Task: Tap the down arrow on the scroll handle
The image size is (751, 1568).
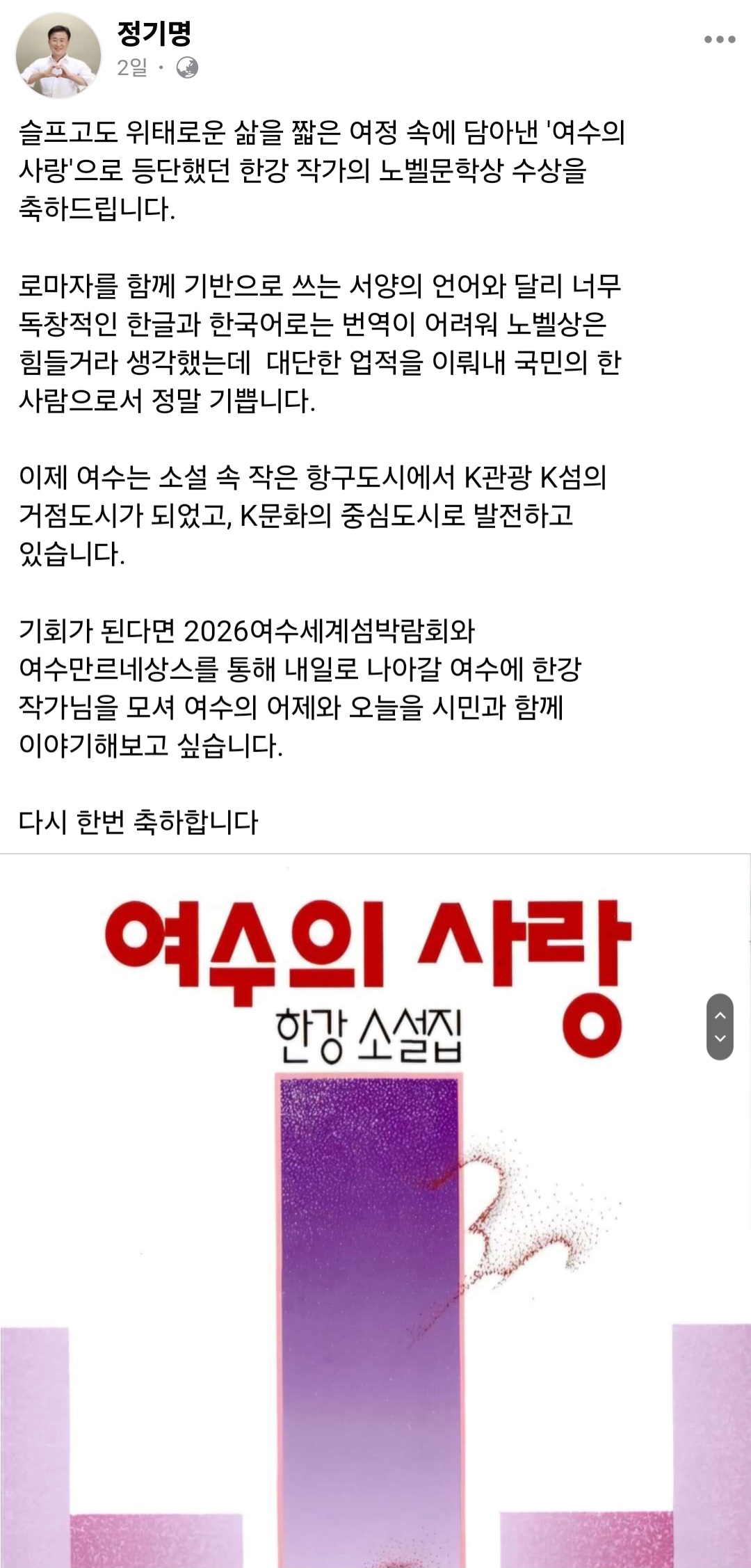Action: [x=720, y=1039]
